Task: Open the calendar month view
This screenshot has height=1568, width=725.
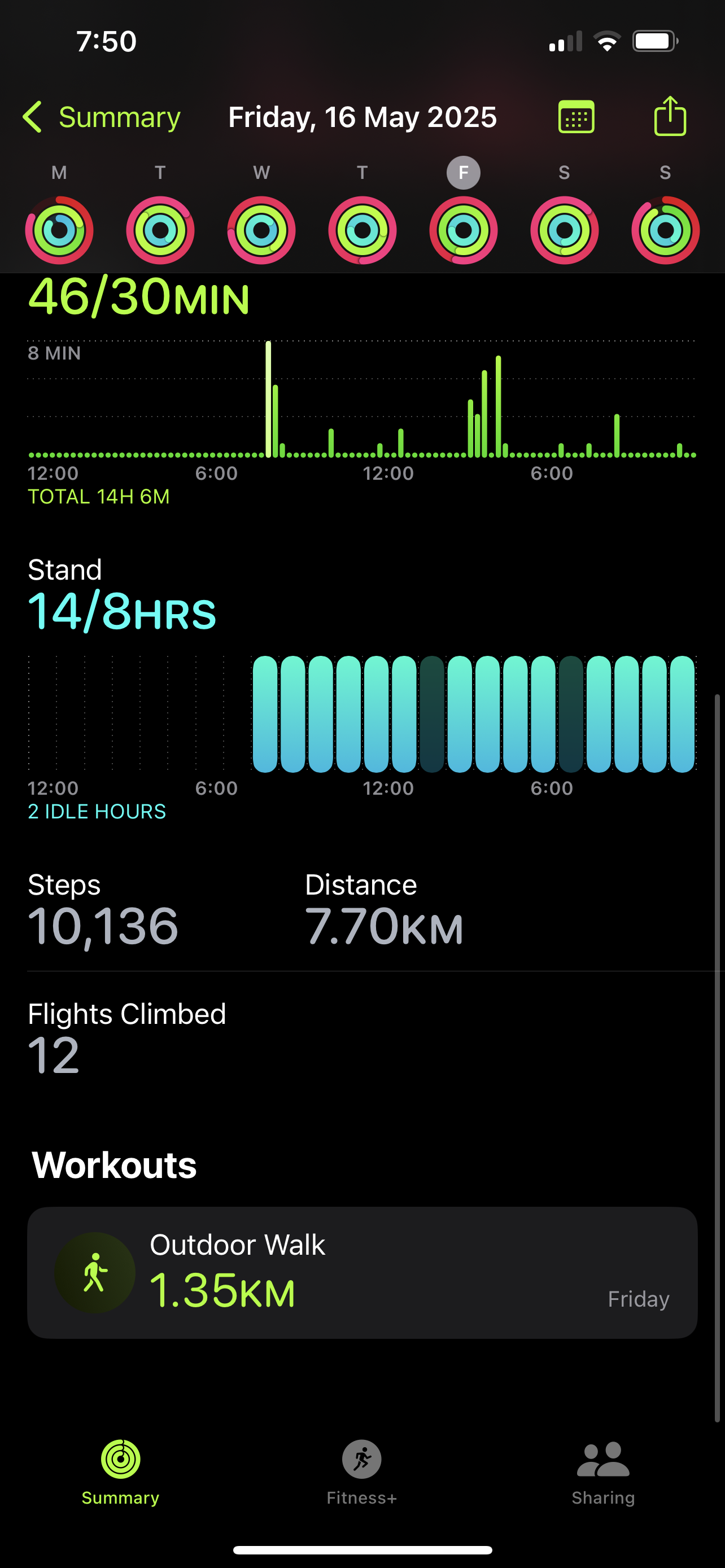Action: pyautogui.click(x=576, y=116)
